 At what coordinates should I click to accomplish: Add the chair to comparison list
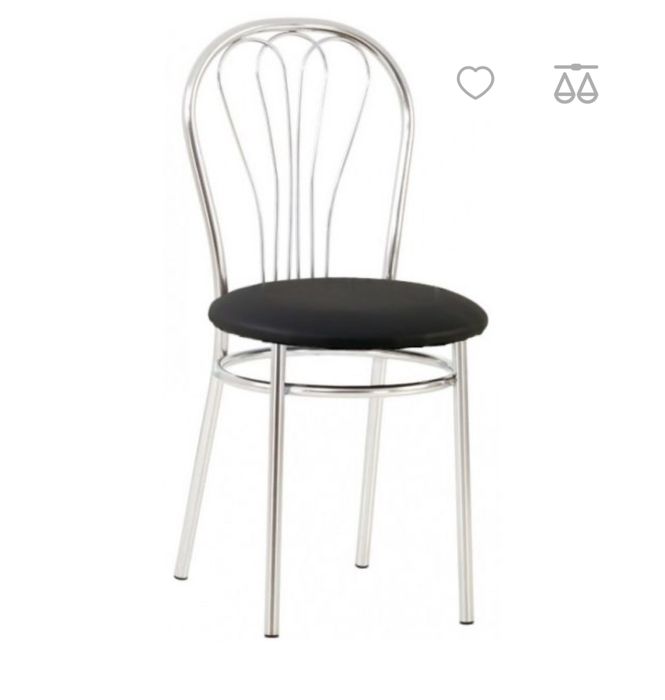576,84
